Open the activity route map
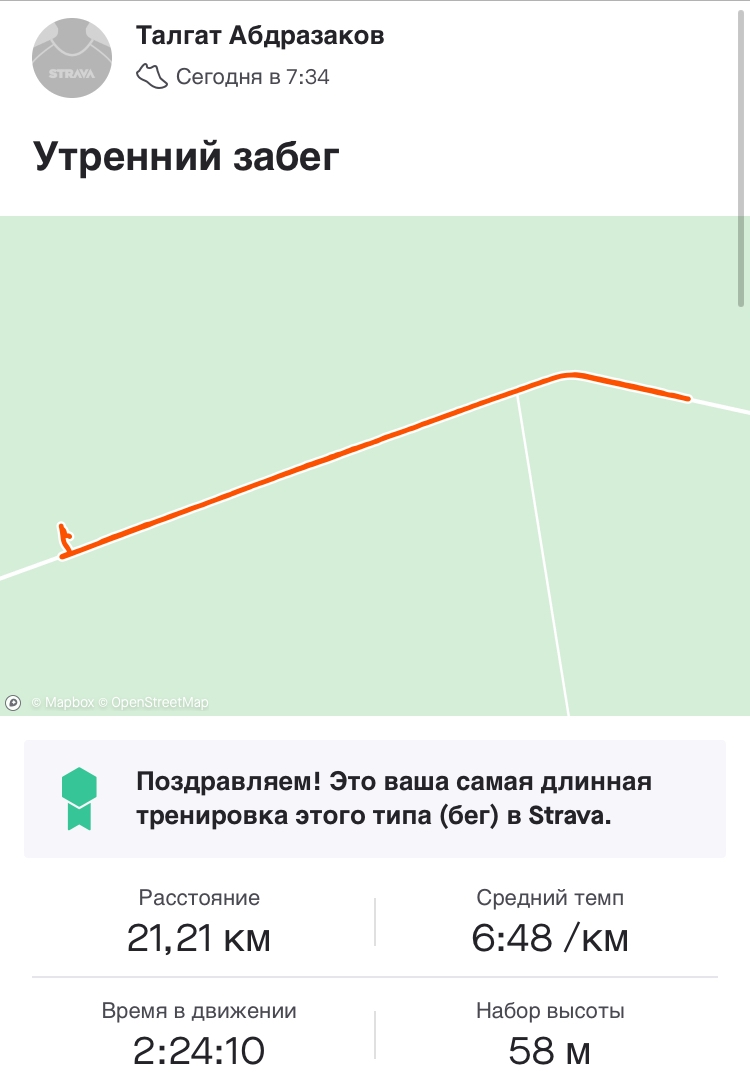The width and height of the screenshot is (750, 1081). (375, 465)
